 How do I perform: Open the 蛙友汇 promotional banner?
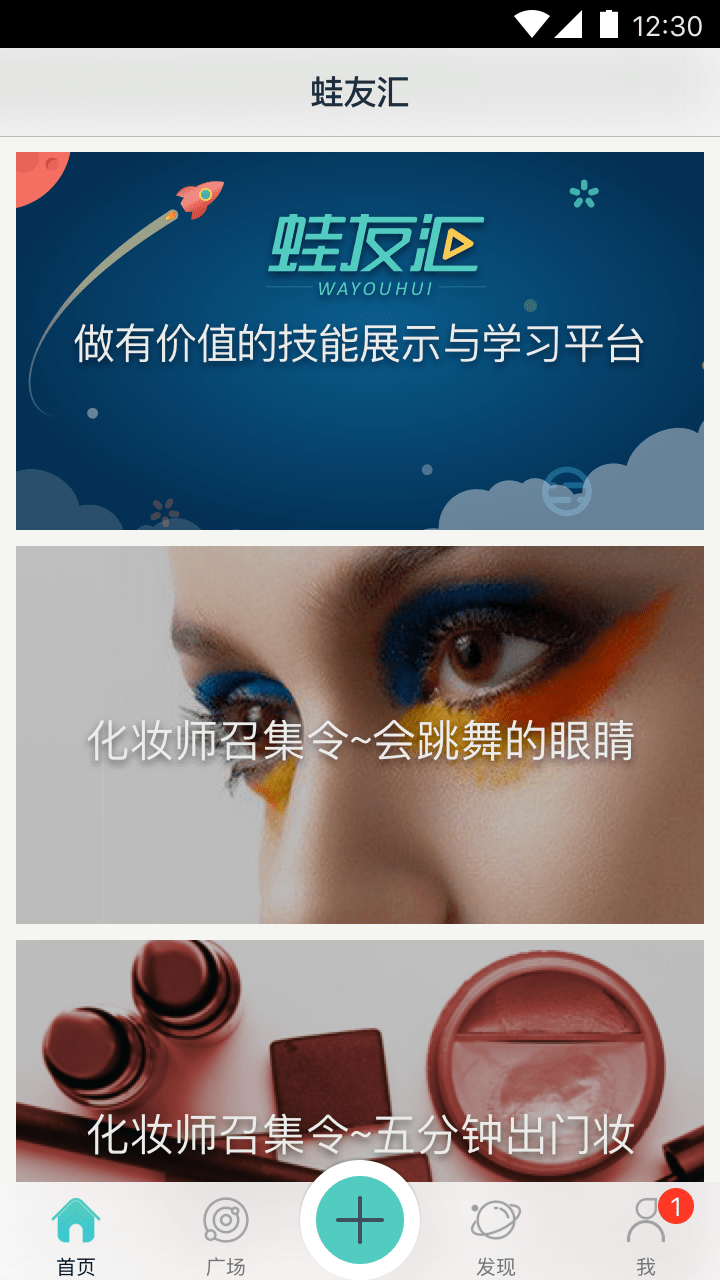[360, 340]
